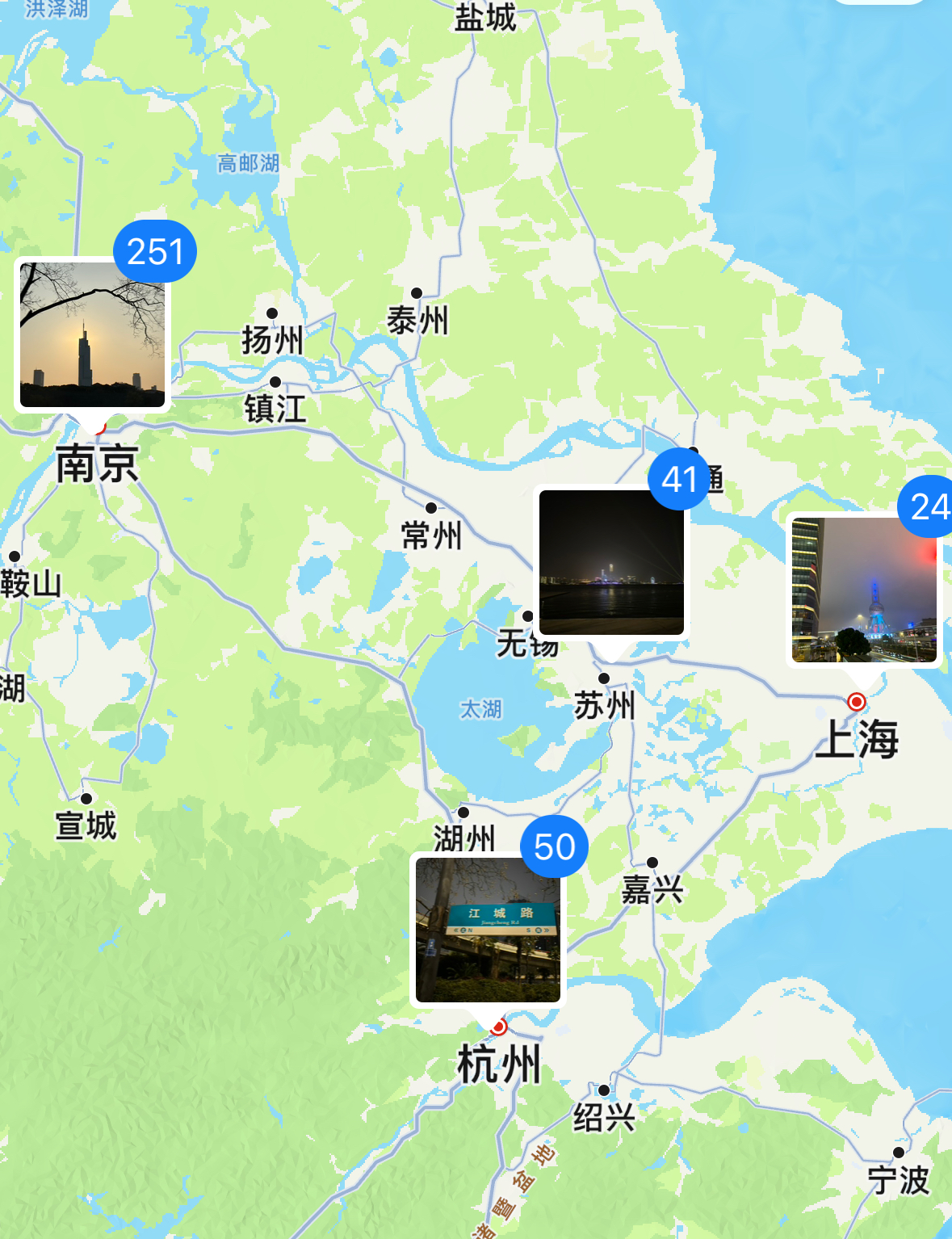952x1239 pixels.
Task: Open the Shanghai photo cluster thumbnail
Action: coord(863,590)
